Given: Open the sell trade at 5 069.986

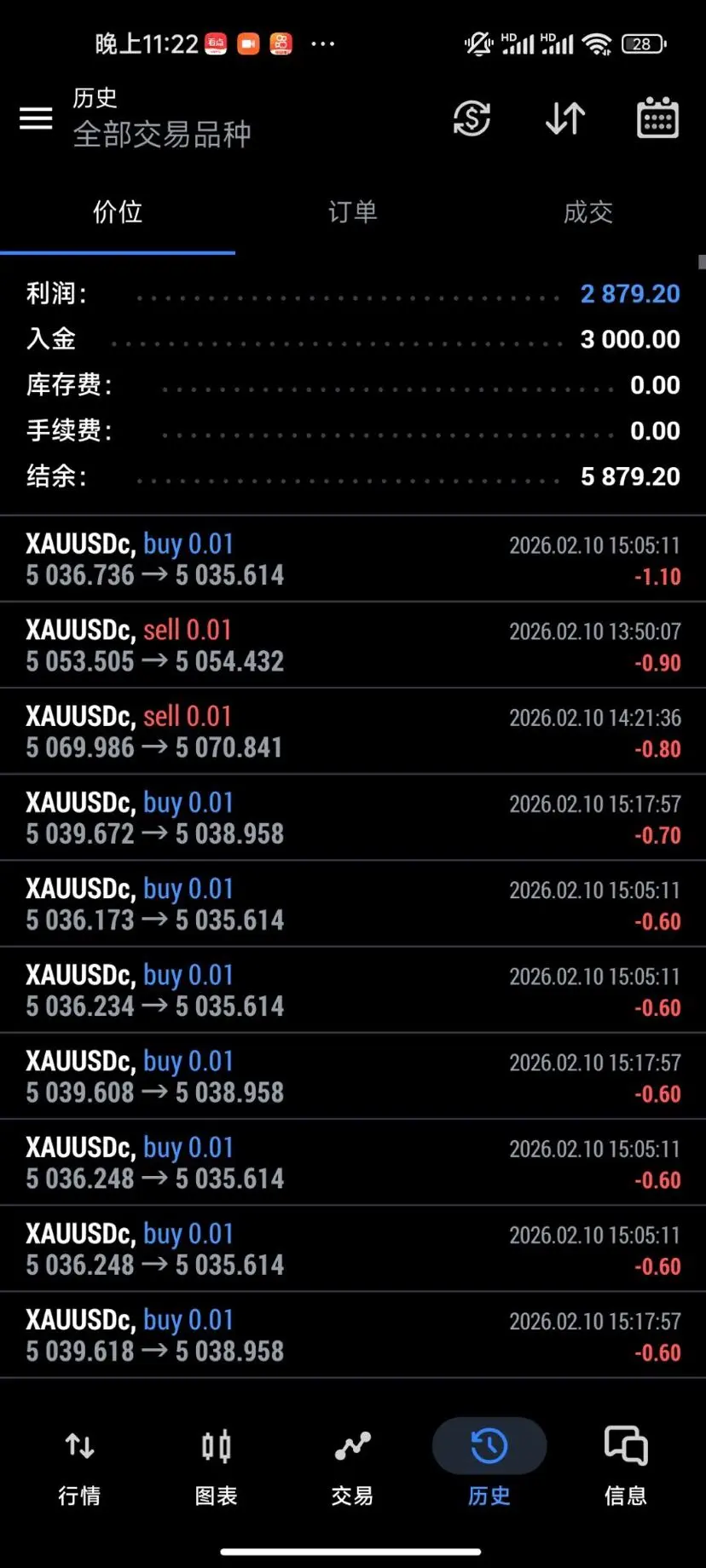Looking at the screenshot, I should pos(353,732).
